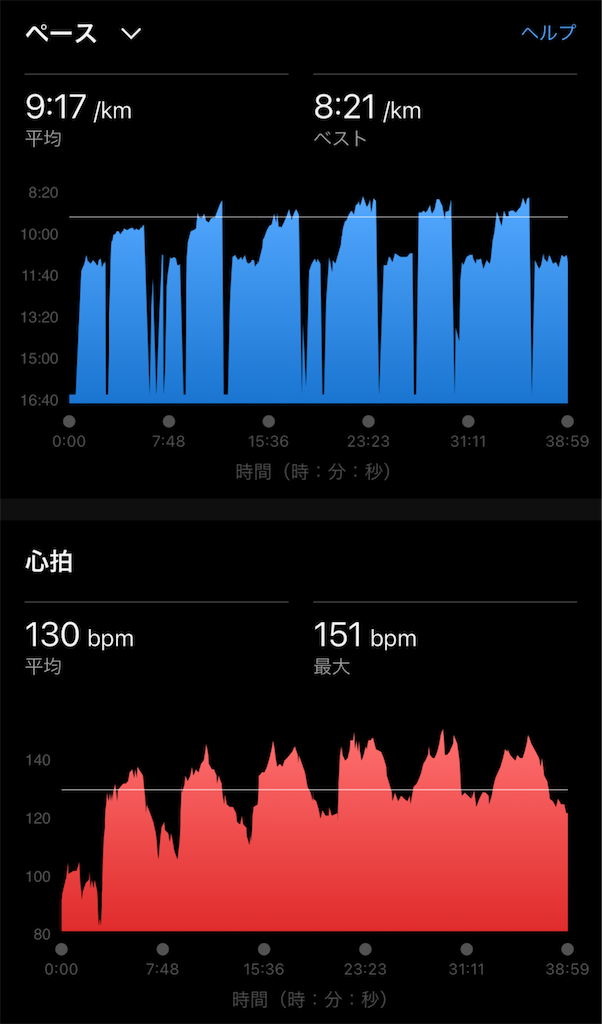This screenshot has height=1024, width=602.
Task: Open the ヘルプ link
Action: pyautogui.click(x=548, y=32)
